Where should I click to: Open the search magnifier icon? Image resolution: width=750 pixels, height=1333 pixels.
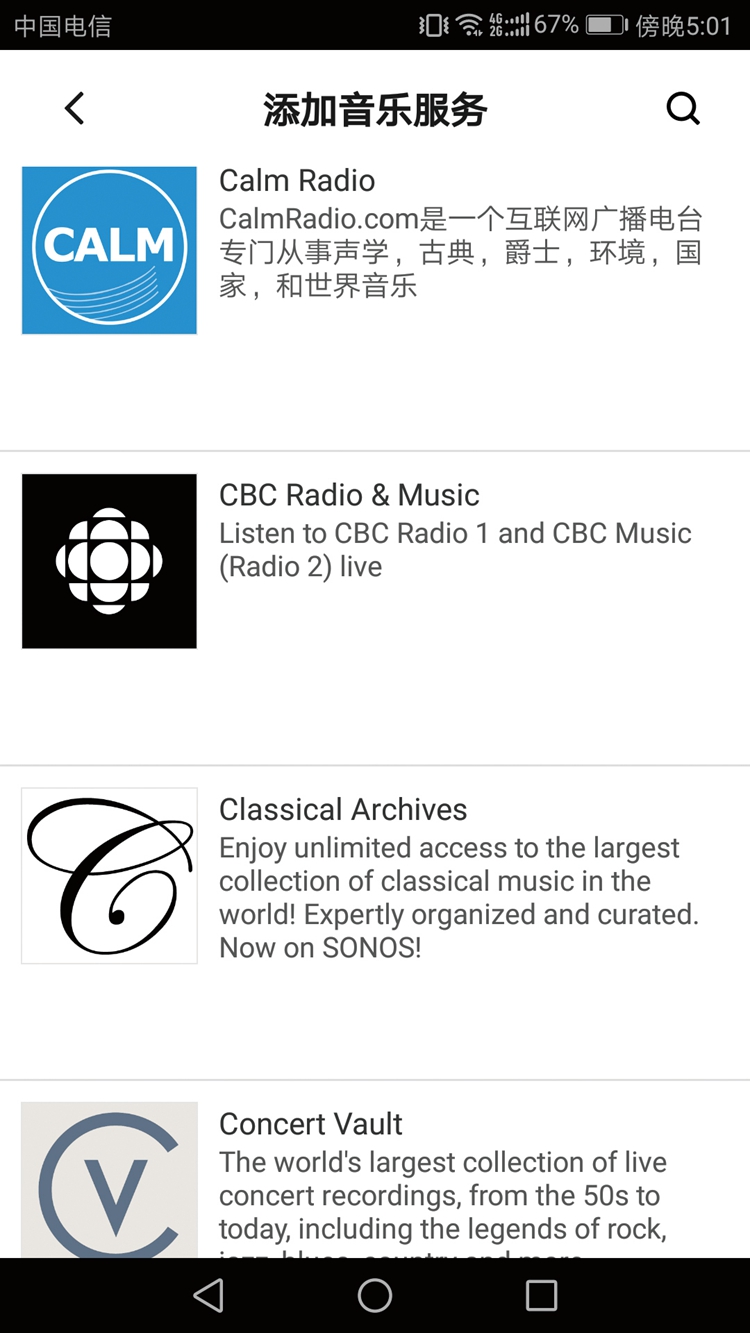(683, 108)
